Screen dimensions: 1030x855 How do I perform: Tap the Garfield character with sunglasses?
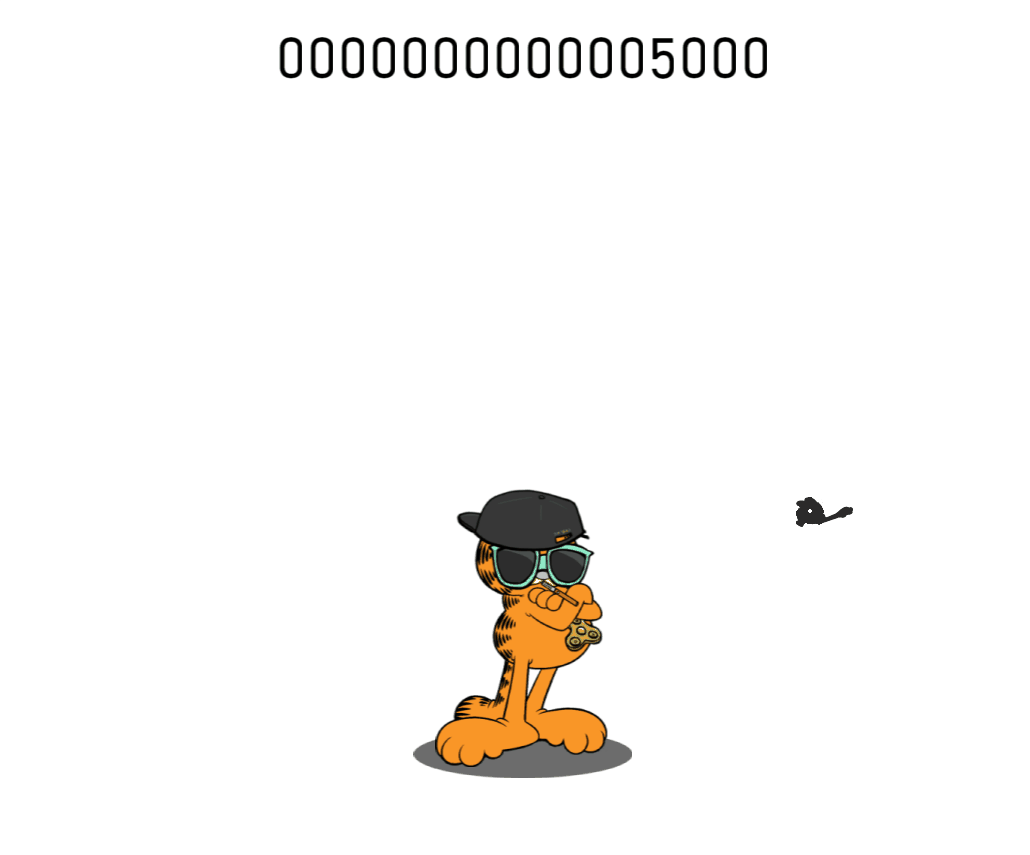[528, 620]
